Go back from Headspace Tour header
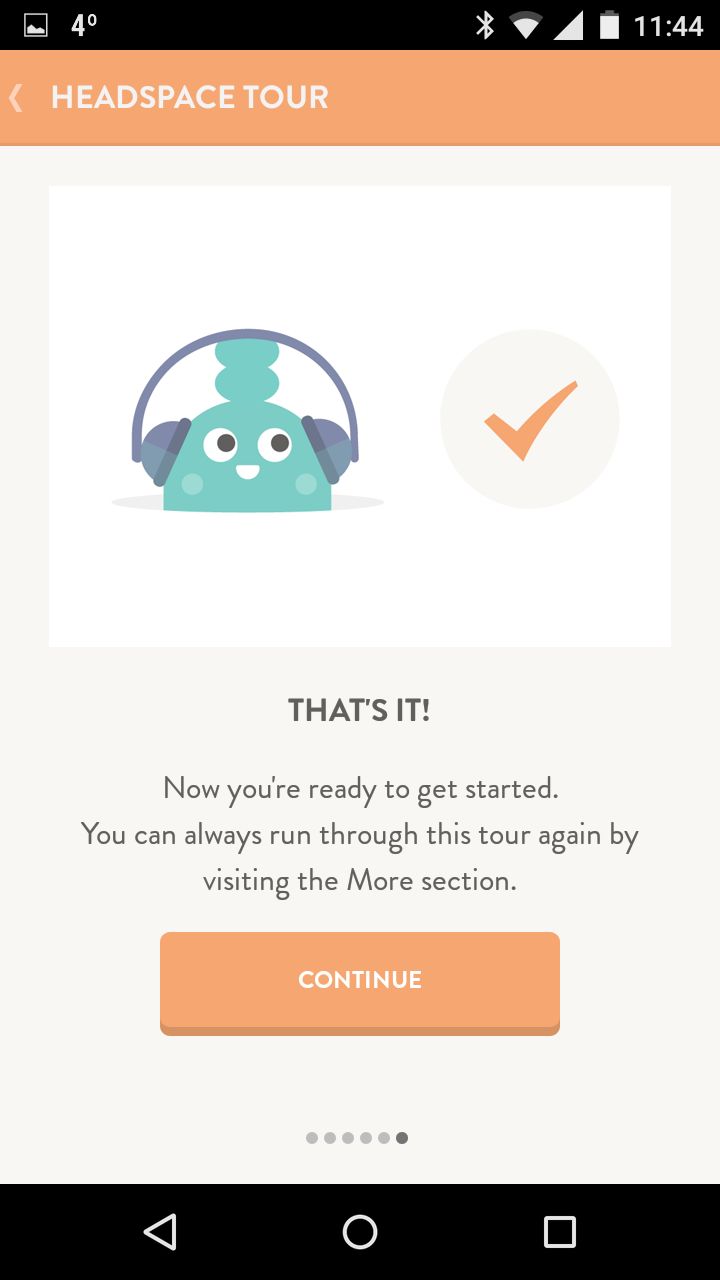Viewport: 720px width, 1280px height. click(x=16, y=97)
